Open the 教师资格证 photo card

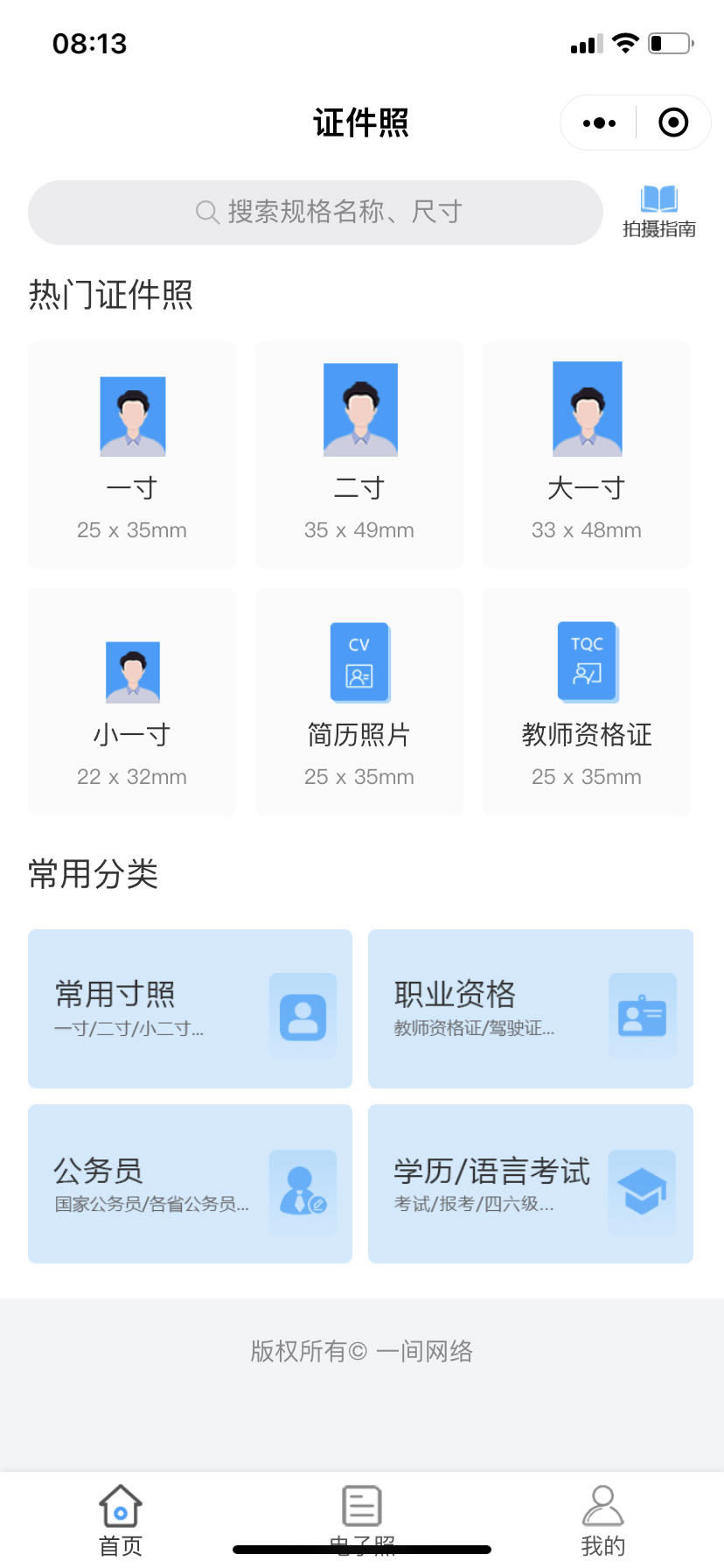(587, 702)
